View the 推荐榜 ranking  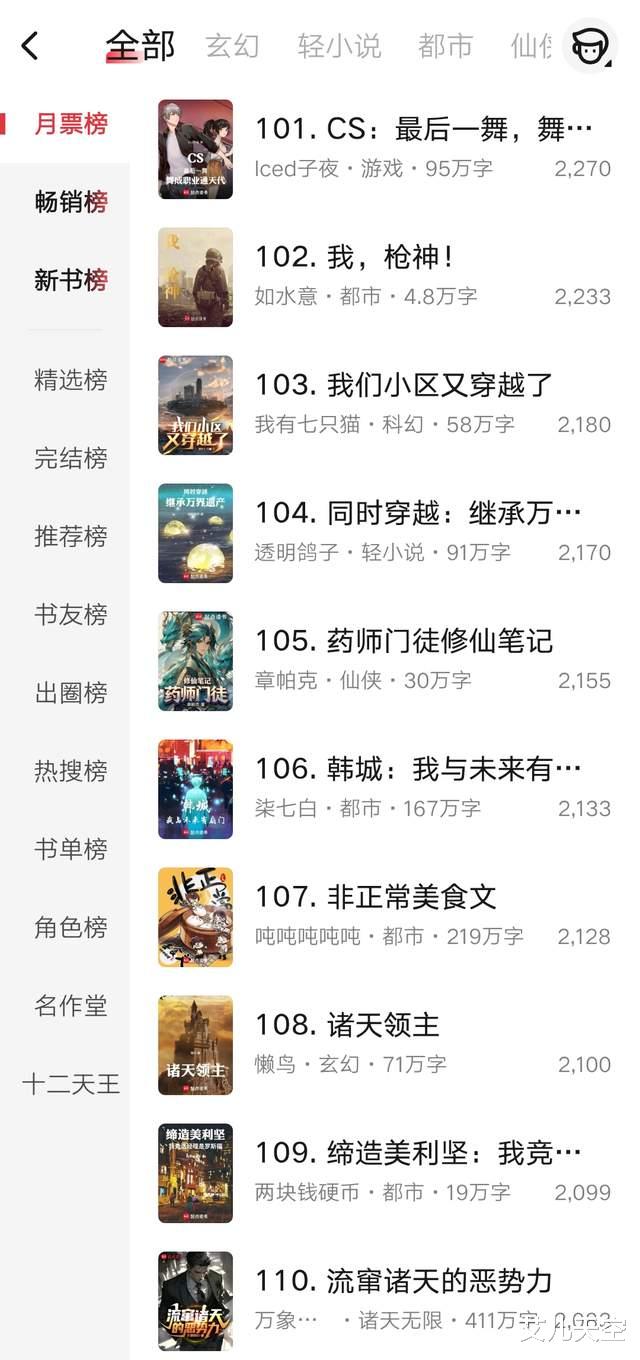[70, 536]
